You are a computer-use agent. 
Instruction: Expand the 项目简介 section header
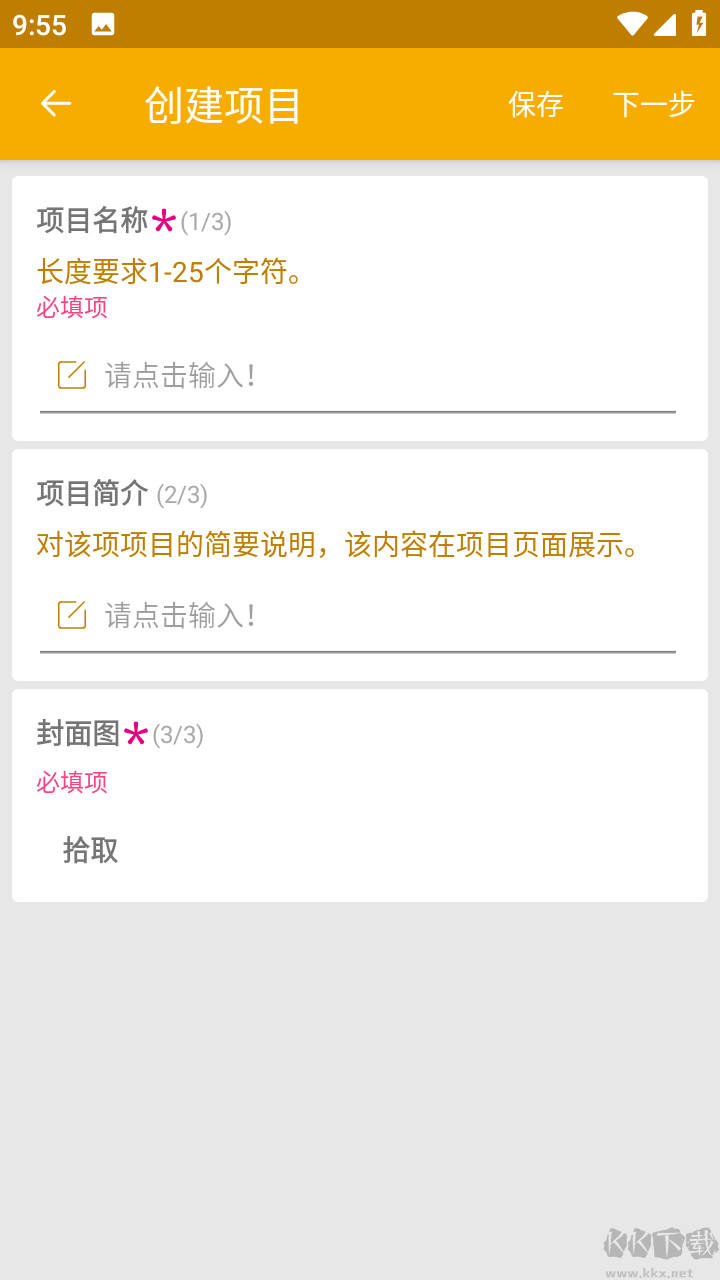(91, 493)
